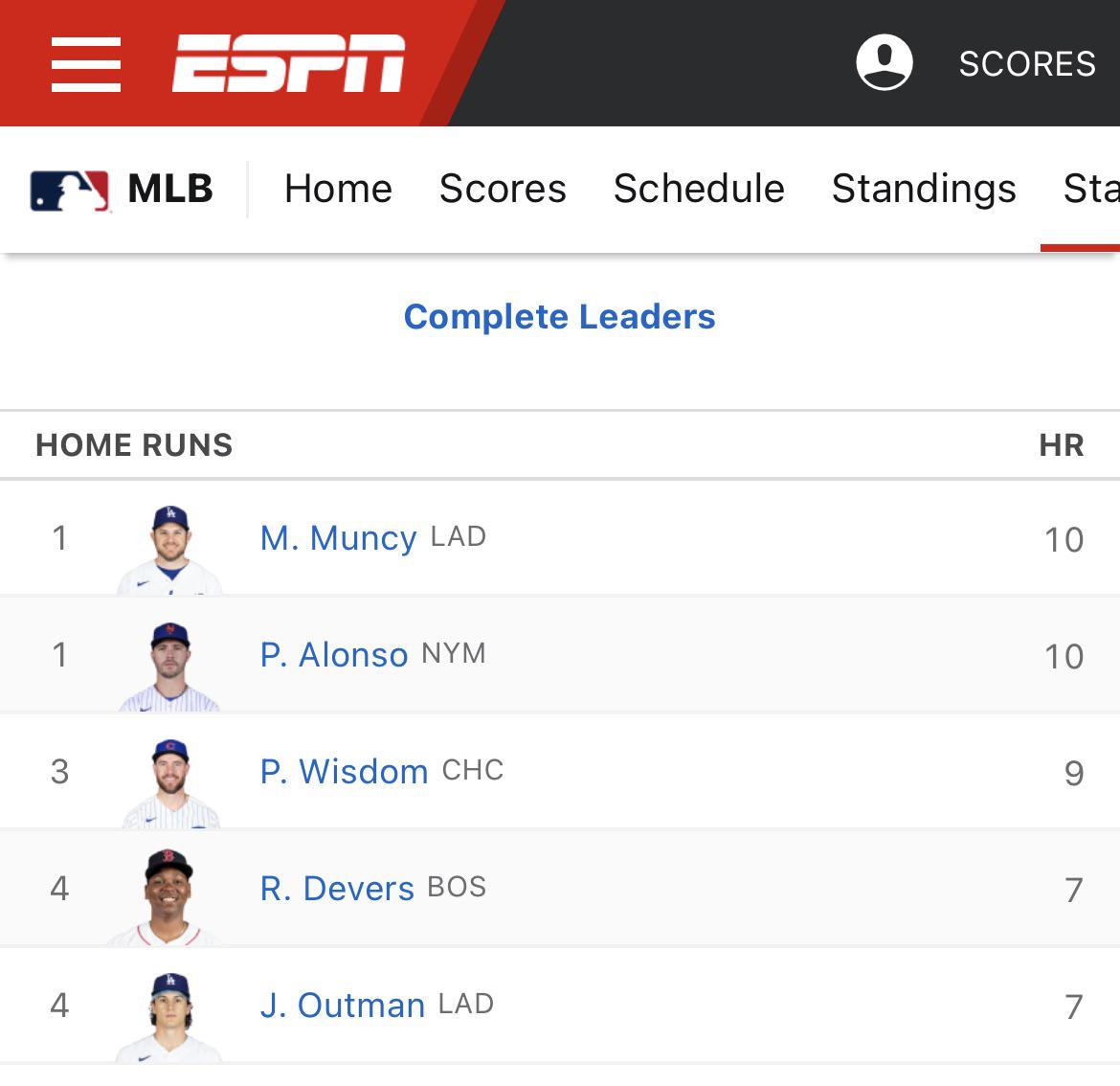Open the SCORES link in header

tap(1026, 64)
